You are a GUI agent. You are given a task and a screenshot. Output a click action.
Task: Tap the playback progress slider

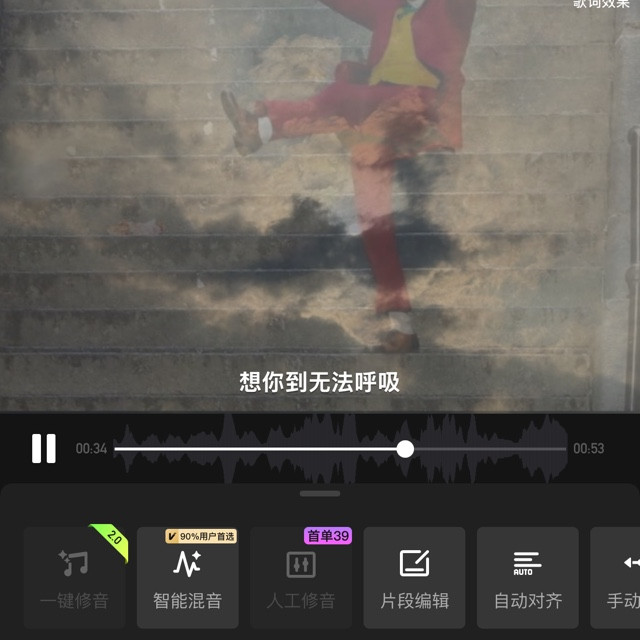405,449
